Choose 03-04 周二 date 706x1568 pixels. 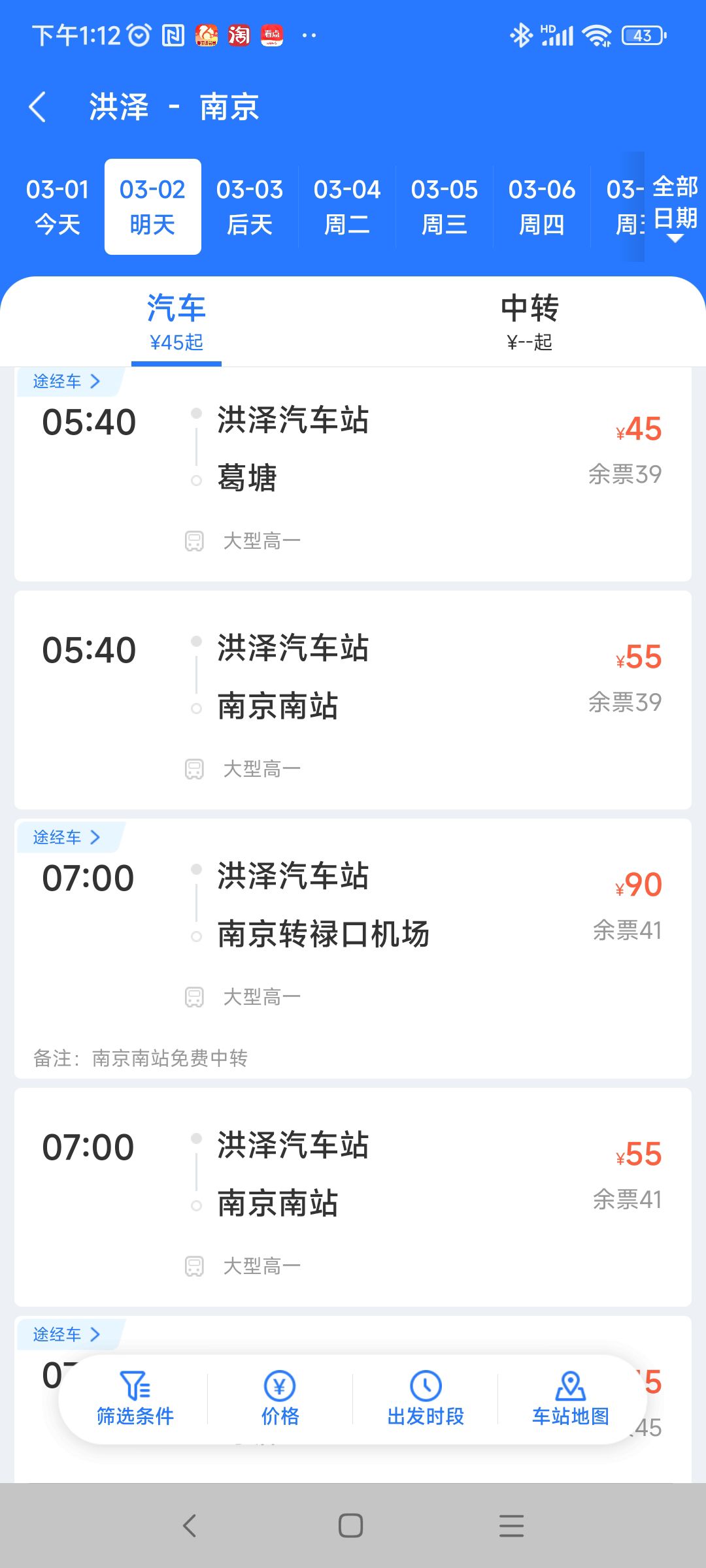pyautogui.click(x=347, y=206)
